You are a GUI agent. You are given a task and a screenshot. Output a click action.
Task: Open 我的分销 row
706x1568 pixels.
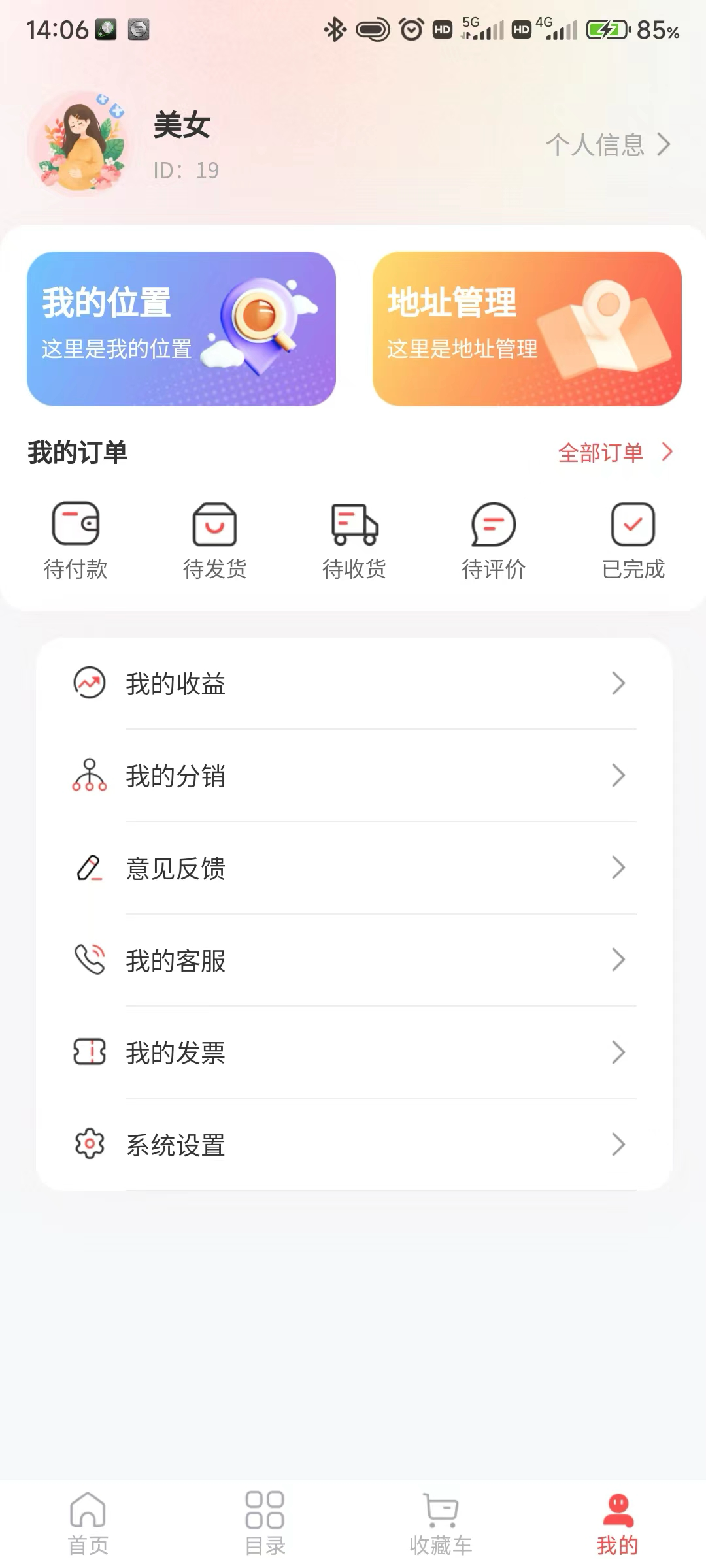pos(354,776)
